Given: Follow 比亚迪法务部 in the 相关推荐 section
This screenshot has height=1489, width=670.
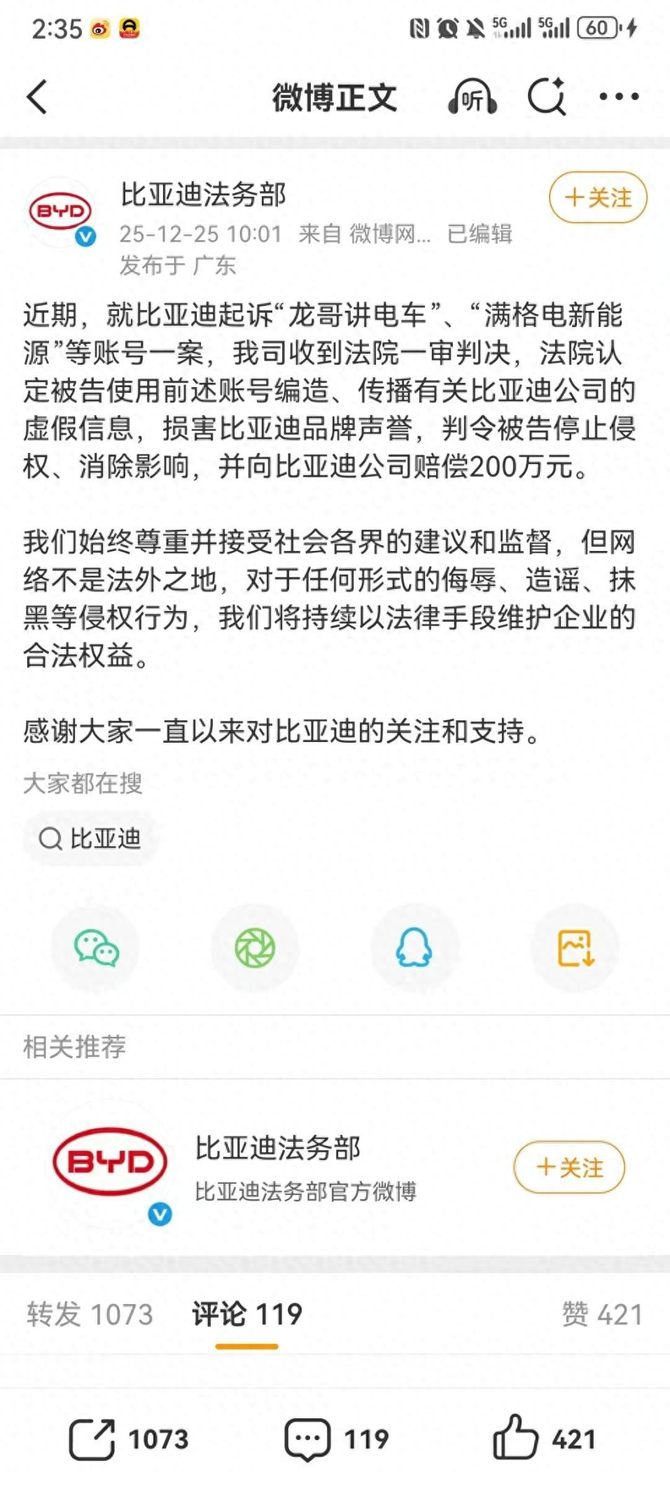Looking at the screenshot, I should tap(569, 1167).
